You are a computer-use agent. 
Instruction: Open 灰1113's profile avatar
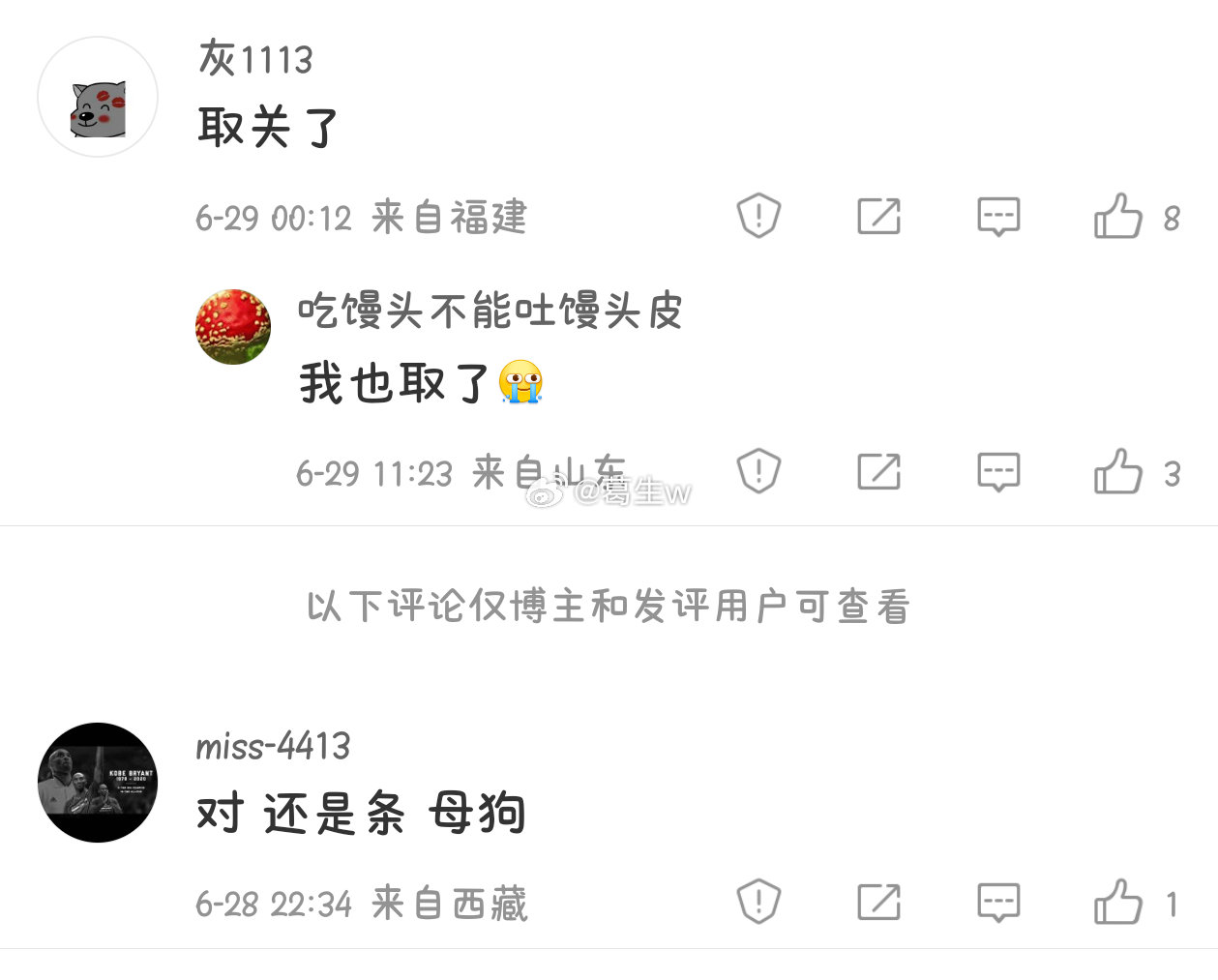point(98,97)
